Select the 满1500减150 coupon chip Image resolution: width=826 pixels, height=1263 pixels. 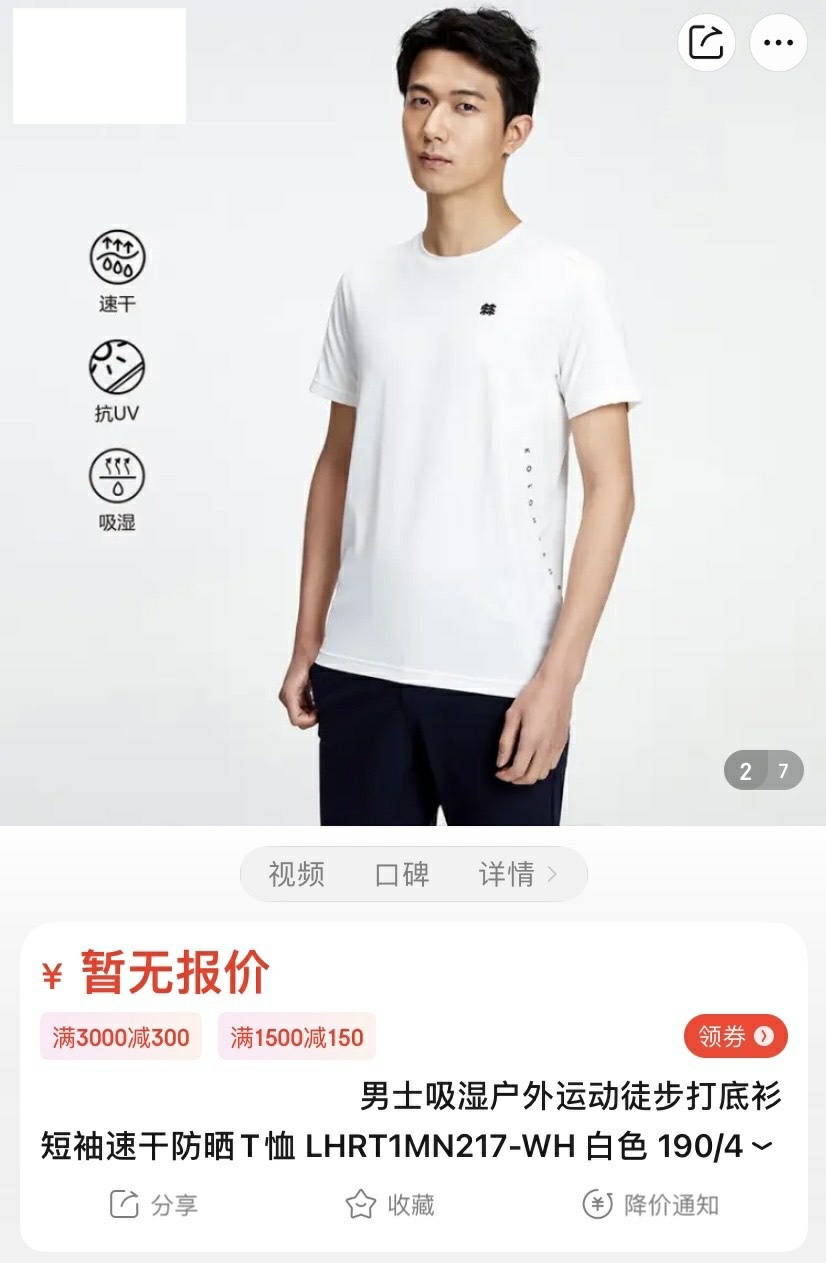[297, 1037]
